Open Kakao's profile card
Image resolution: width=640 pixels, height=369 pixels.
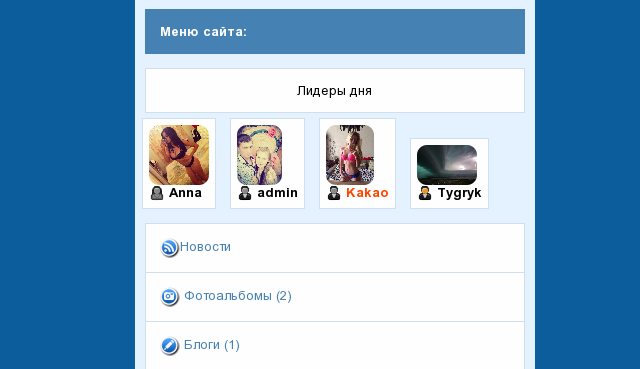(357, 163)
